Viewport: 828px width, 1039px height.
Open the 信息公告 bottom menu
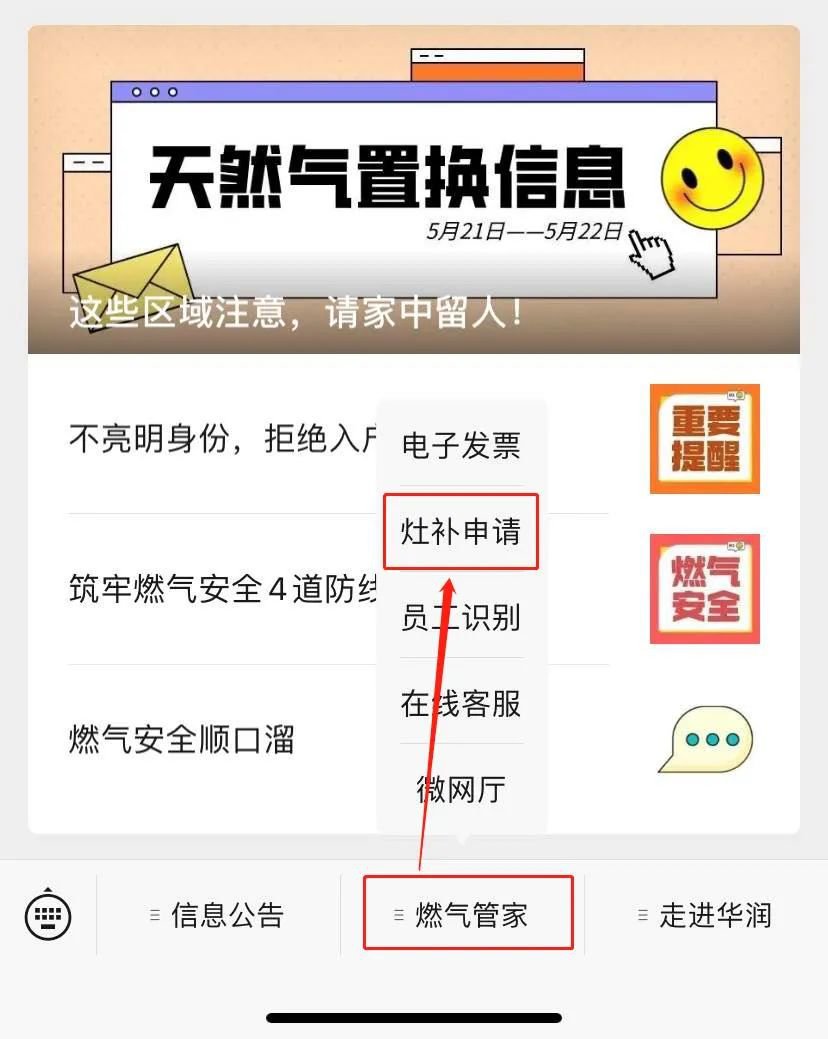(x=218, y=914)
